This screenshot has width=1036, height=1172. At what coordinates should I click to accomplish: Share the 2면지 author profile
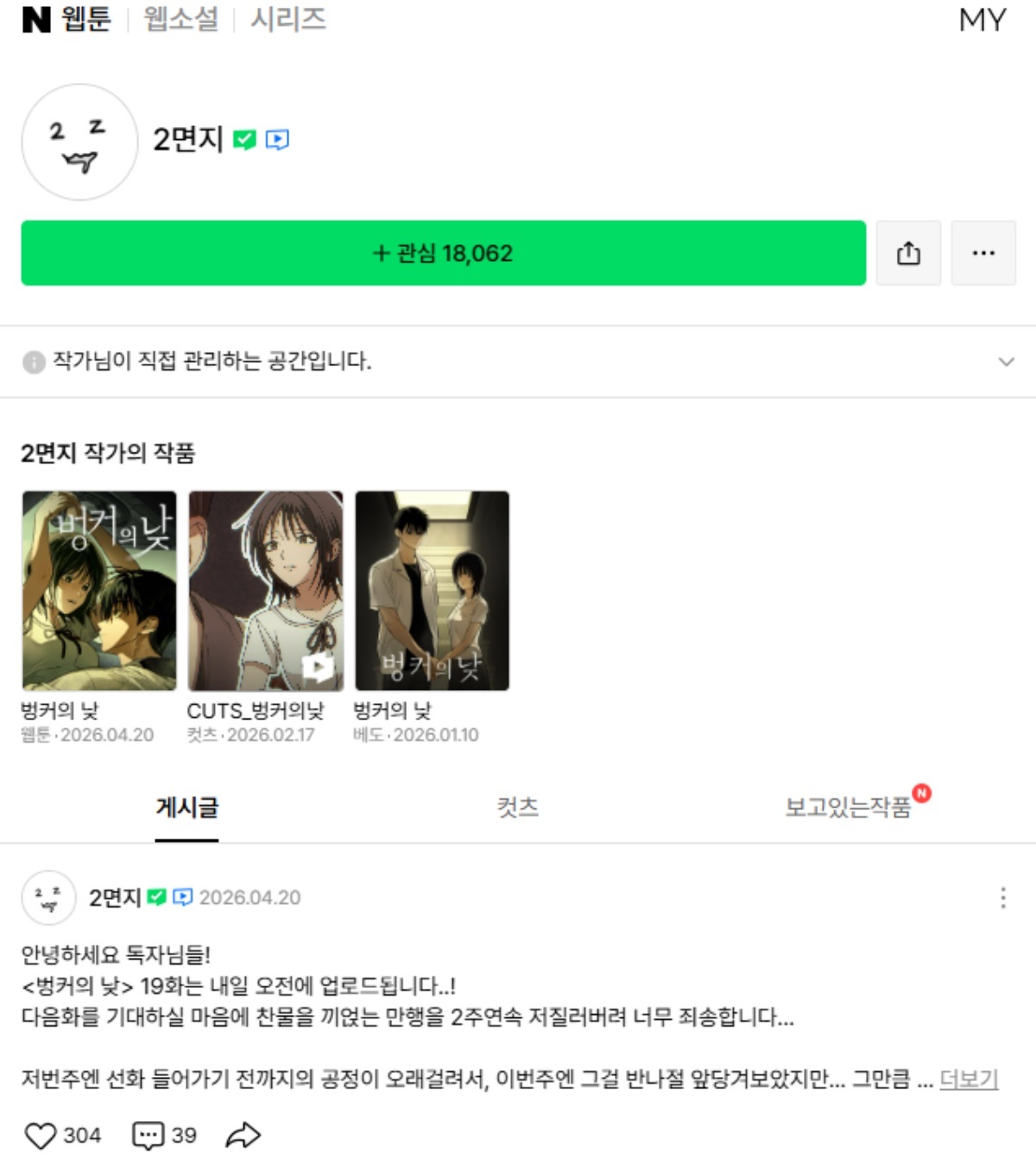(x=908, y=253)
